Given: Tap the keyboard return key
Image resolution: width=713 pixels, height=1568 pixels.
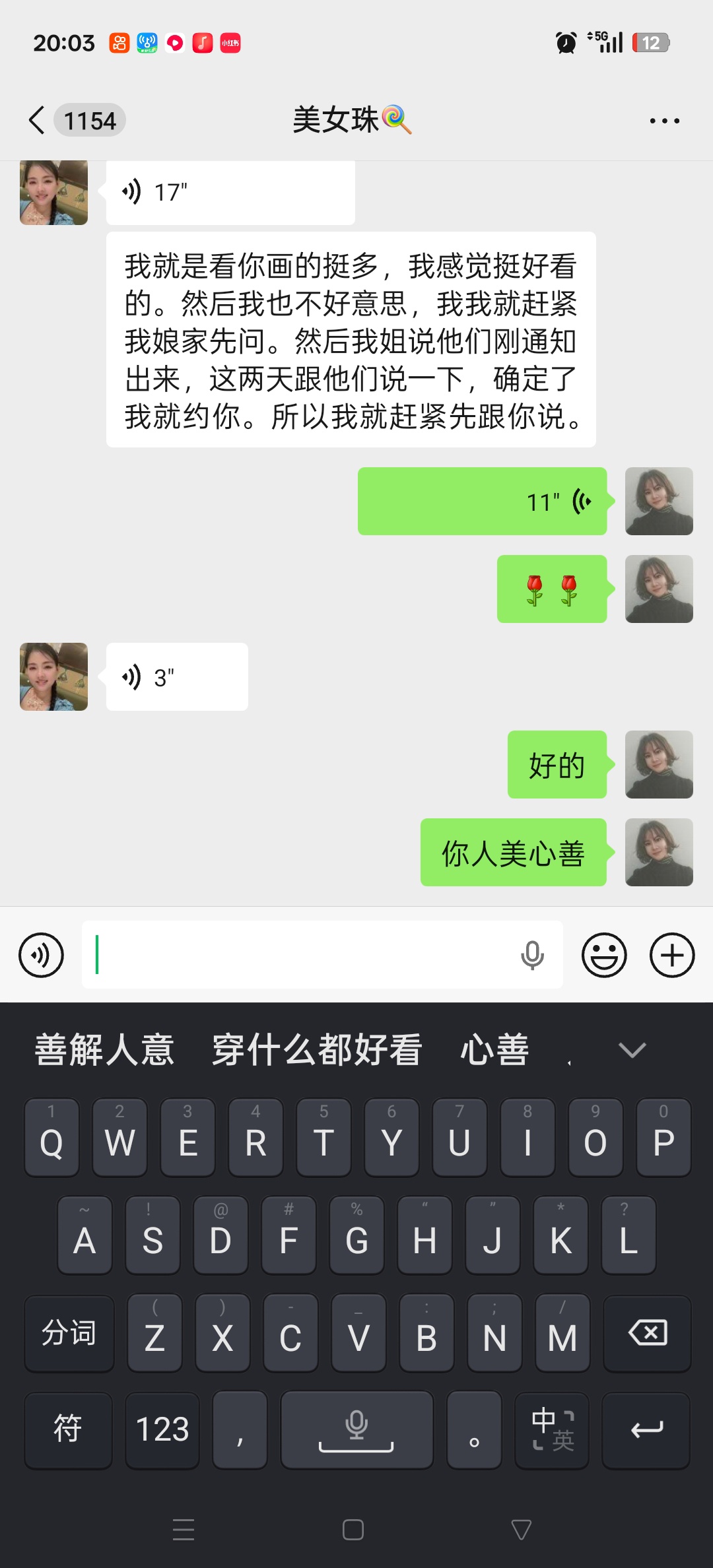Looking at the screenshot, I should (646, 1431).
